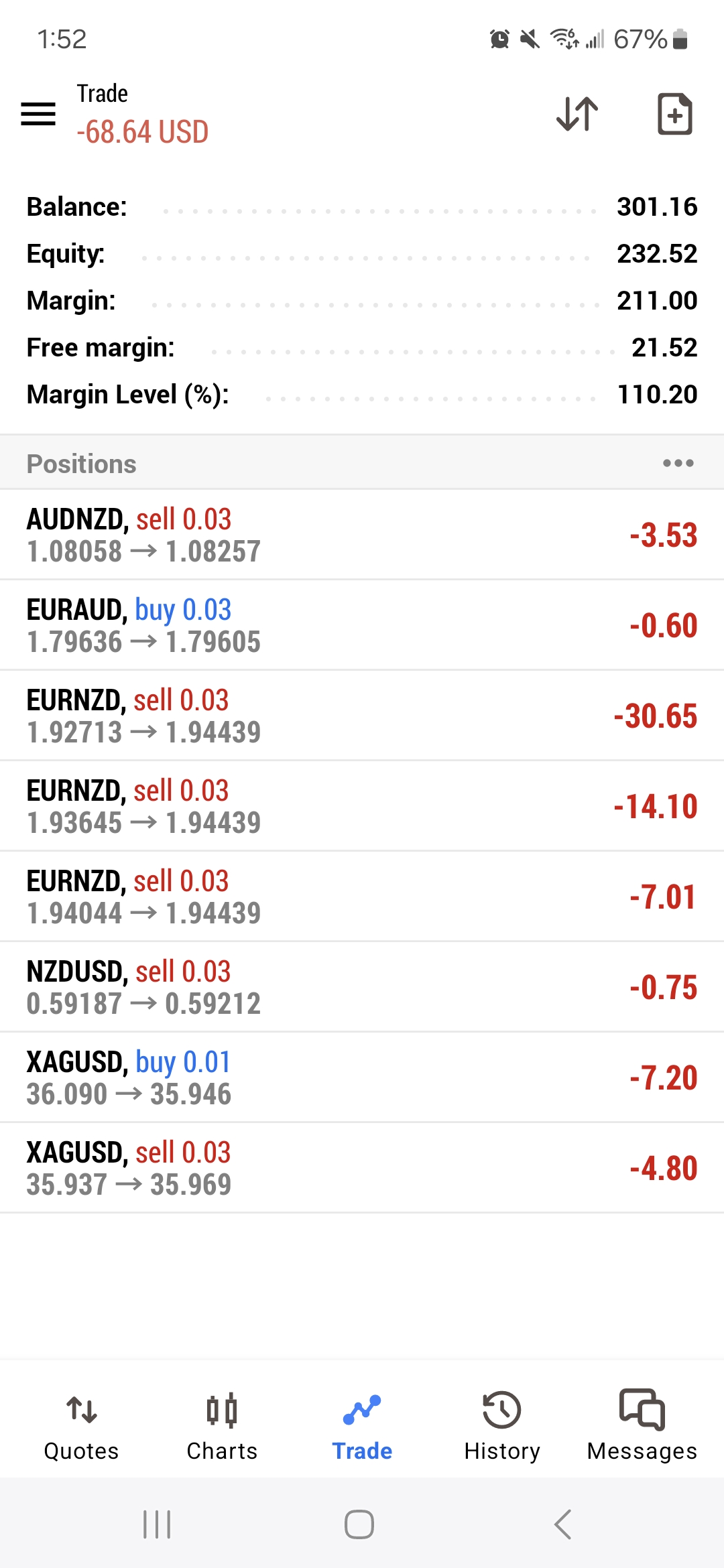The height and width of the screenshot is (1568, 724).
Task: Go to the system home screen
Action: (359, 1524)
